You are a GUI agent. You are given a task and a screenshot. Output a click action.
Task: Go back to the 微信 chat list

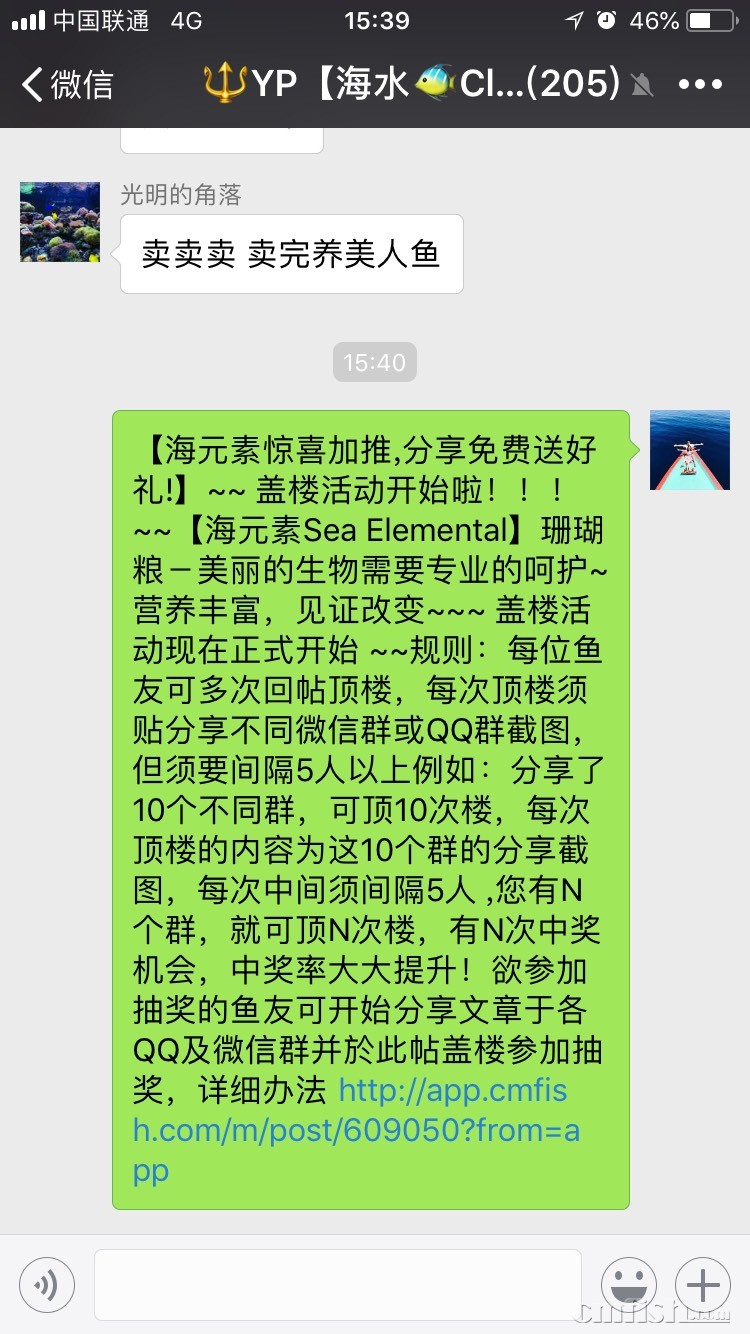68,85
